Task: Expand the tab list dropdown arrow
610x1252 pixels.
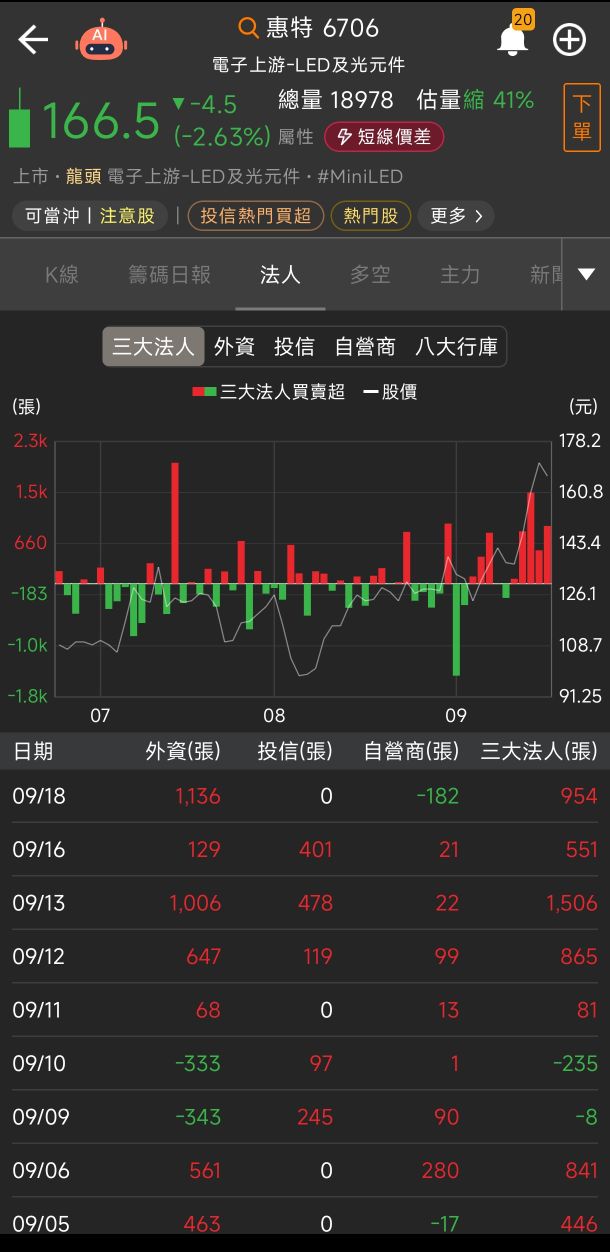Action: [x=587, y=274]
